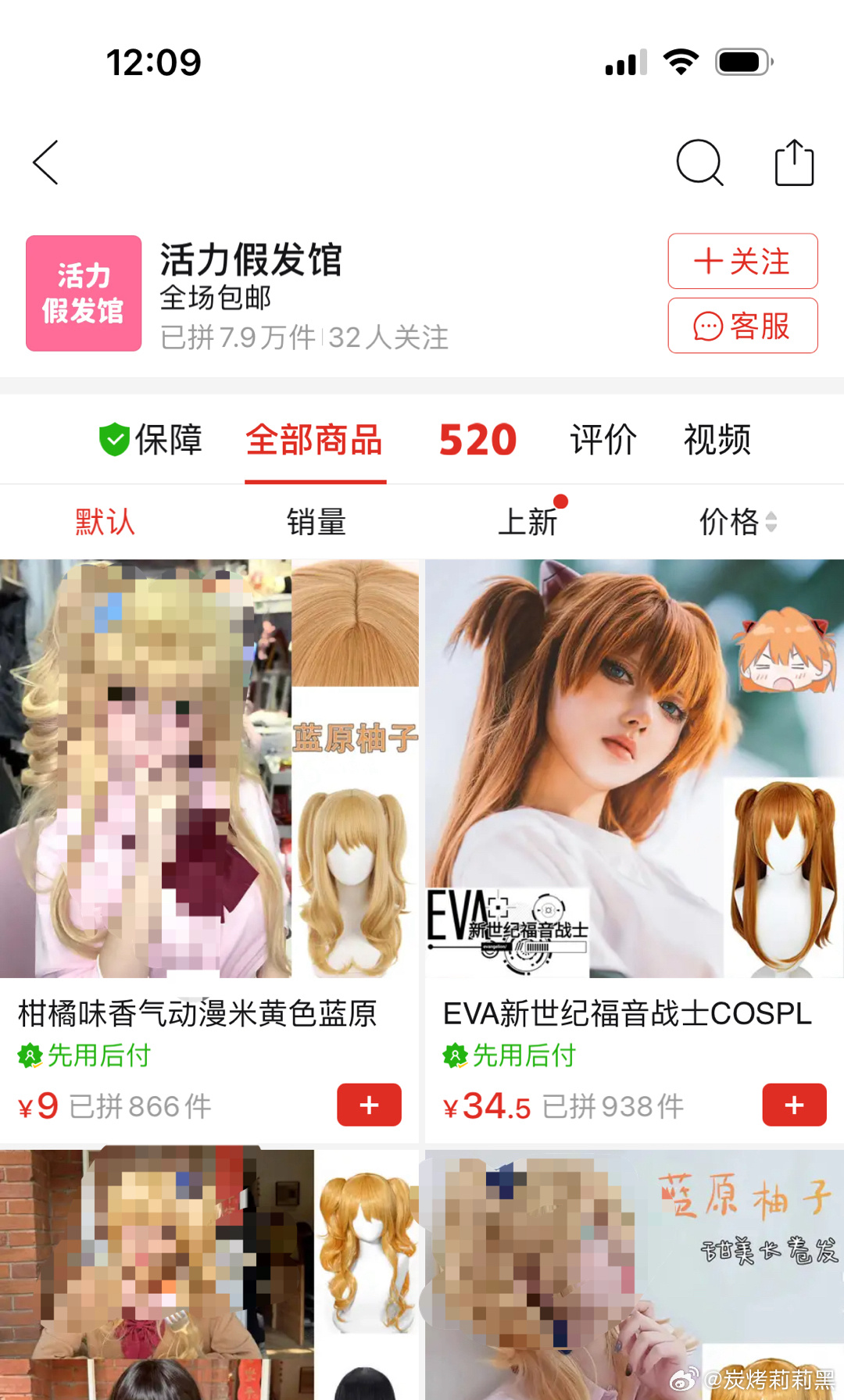844x1400 pixels.
Task: Select the 全部商品 tab
Action: (314, 440)
